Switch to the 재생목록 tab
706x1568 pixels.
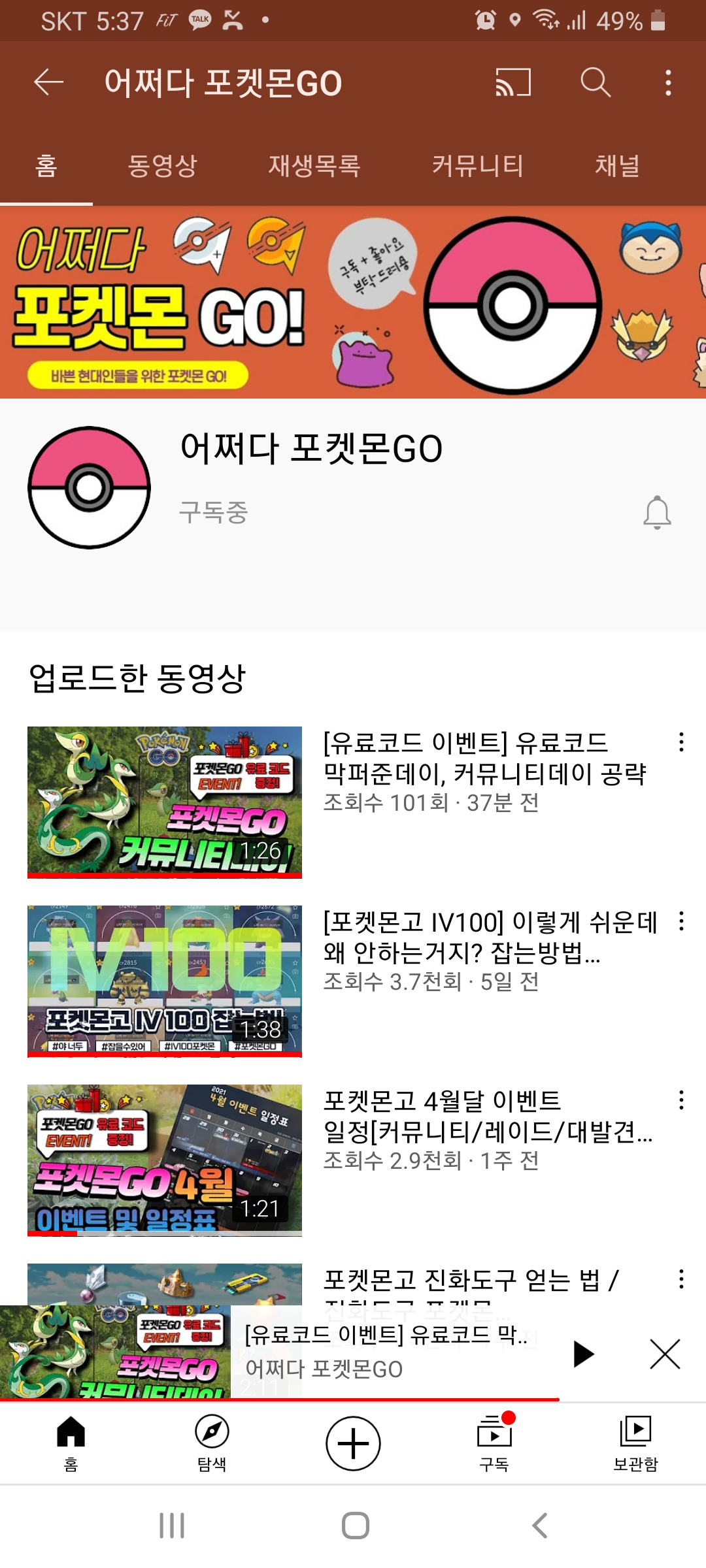314,166
